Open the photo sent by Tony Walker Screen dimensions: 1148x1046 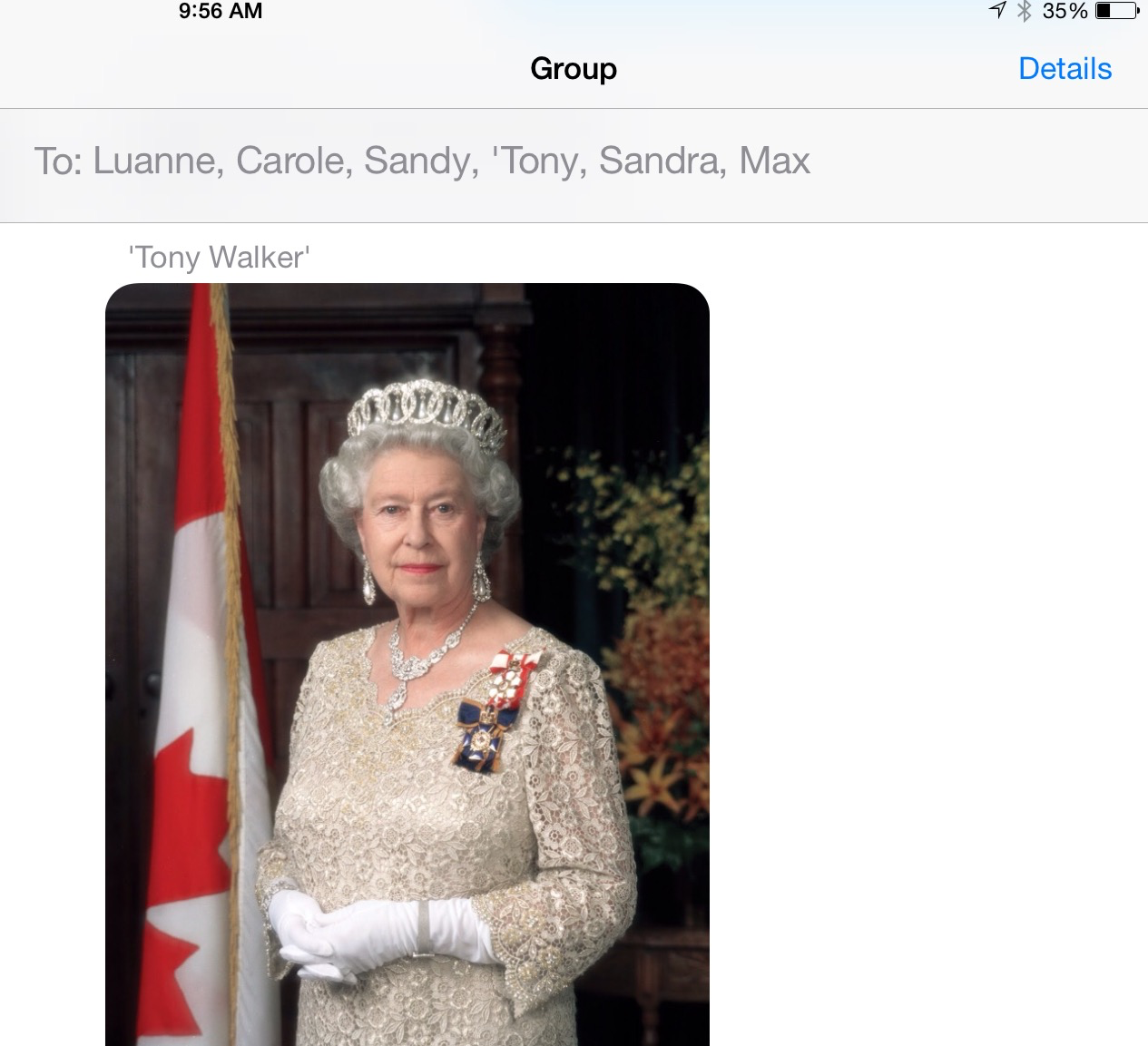click(407, 664)
